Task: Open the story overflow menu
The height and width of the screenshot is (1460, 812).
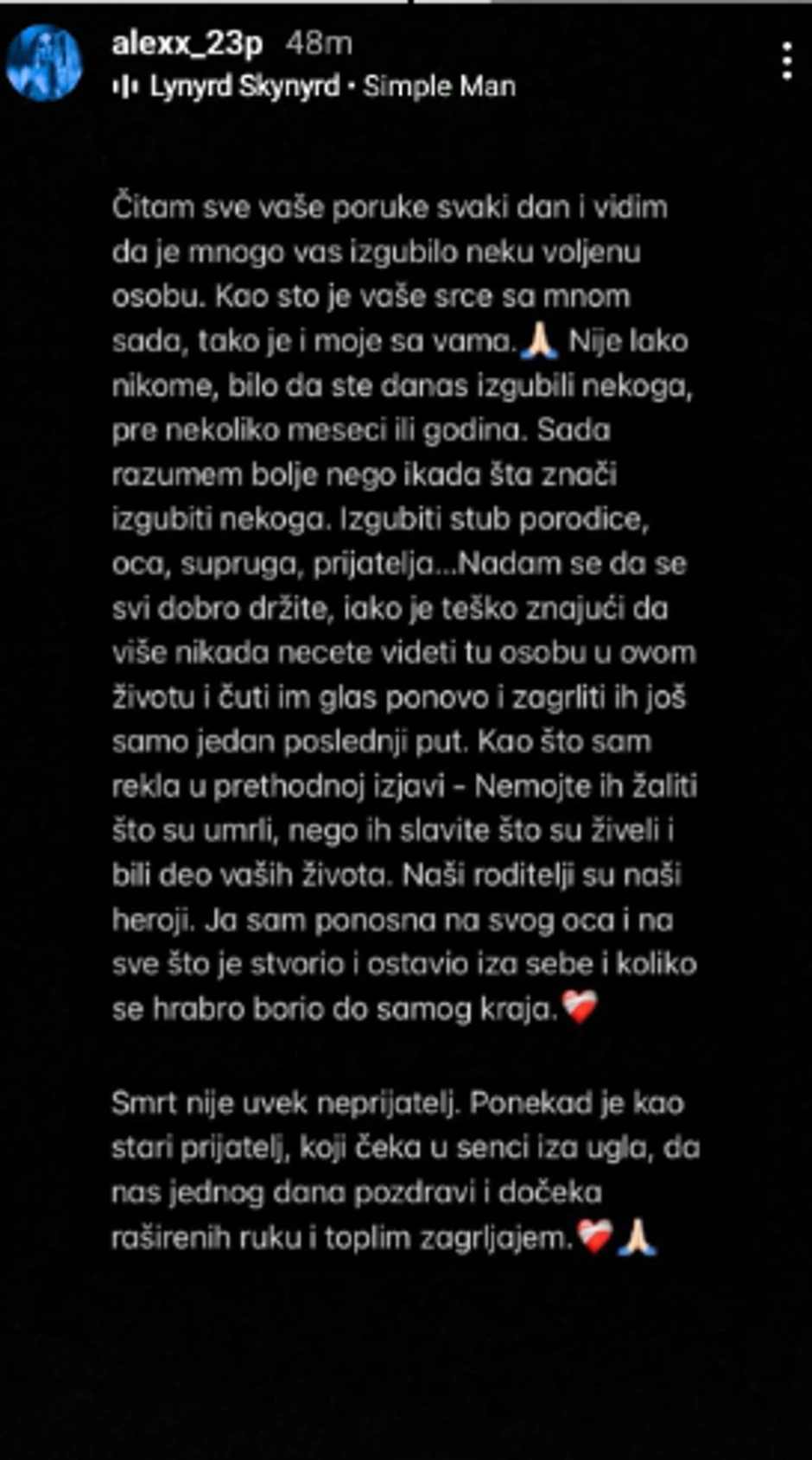Action: [x=786, y=61]
